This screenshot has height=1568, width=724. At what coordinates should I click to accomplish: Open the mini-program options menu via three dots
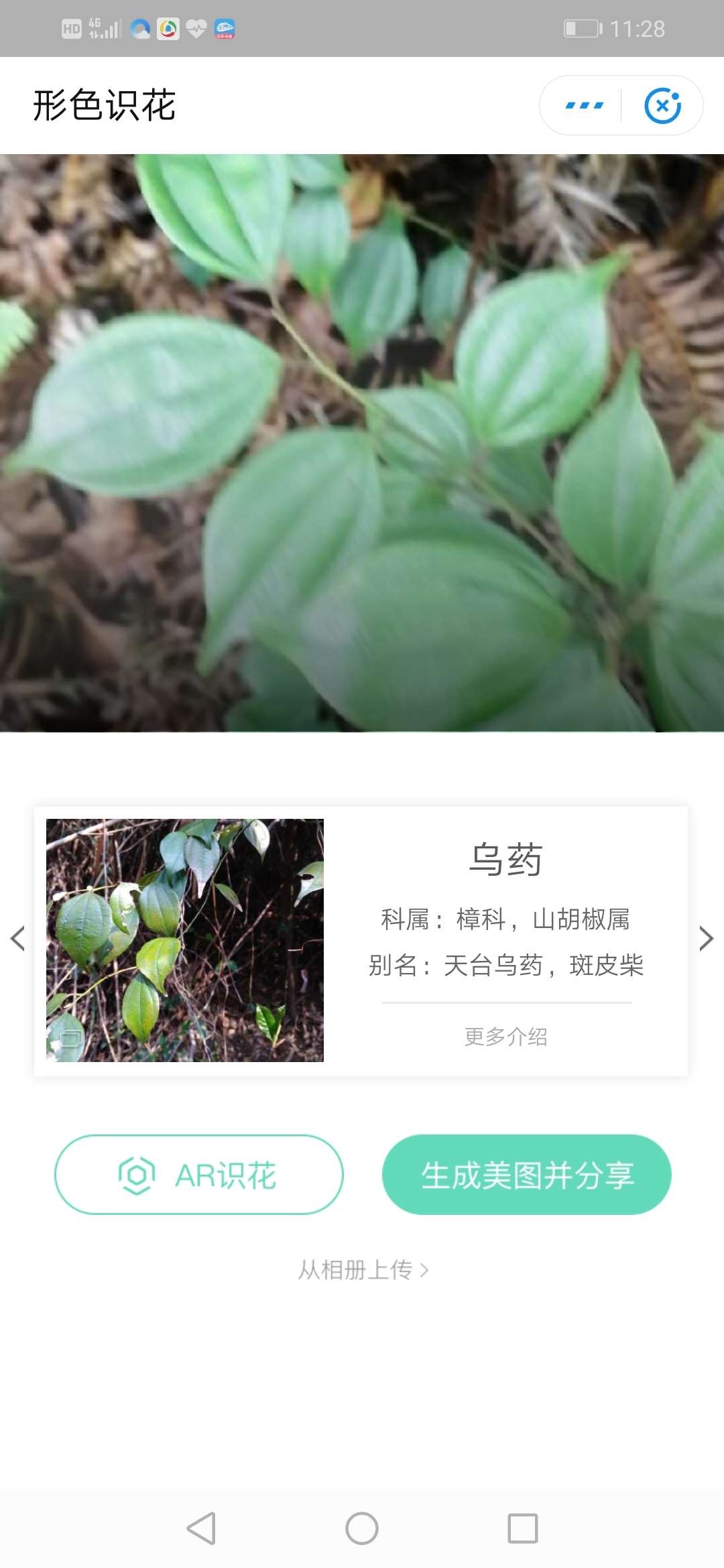tap(584, 105)
